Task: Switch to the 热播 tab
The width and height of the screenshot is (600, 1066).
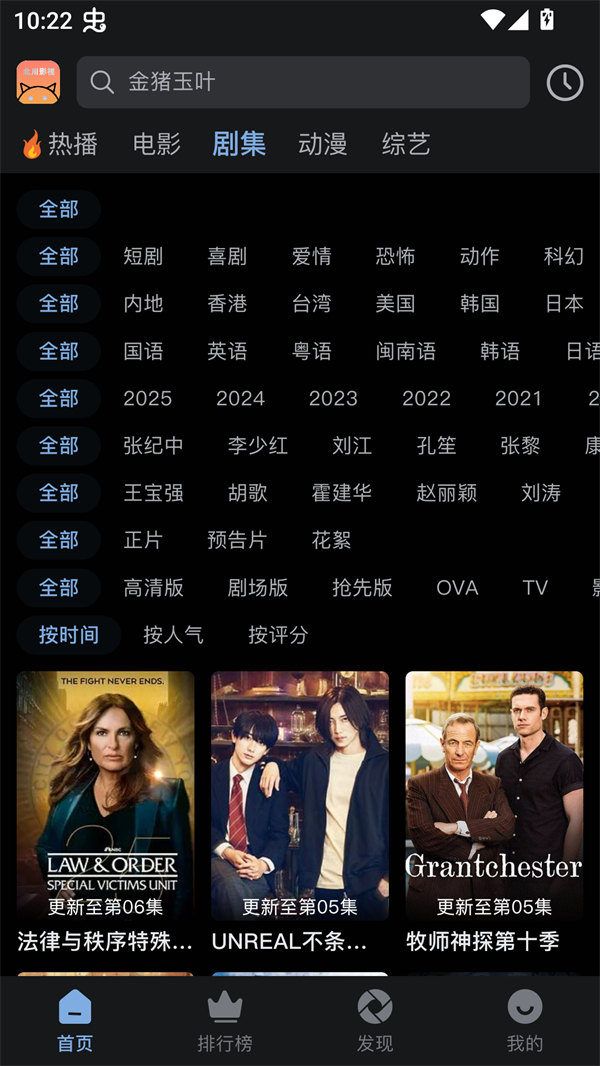Action: (60, 144)
